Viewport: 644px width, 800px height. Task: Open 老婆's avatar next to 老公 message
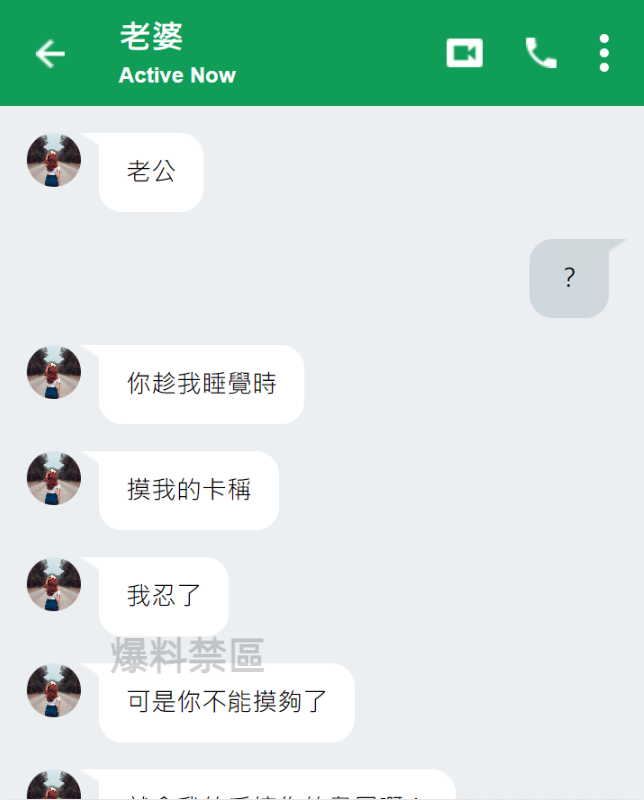54,160
